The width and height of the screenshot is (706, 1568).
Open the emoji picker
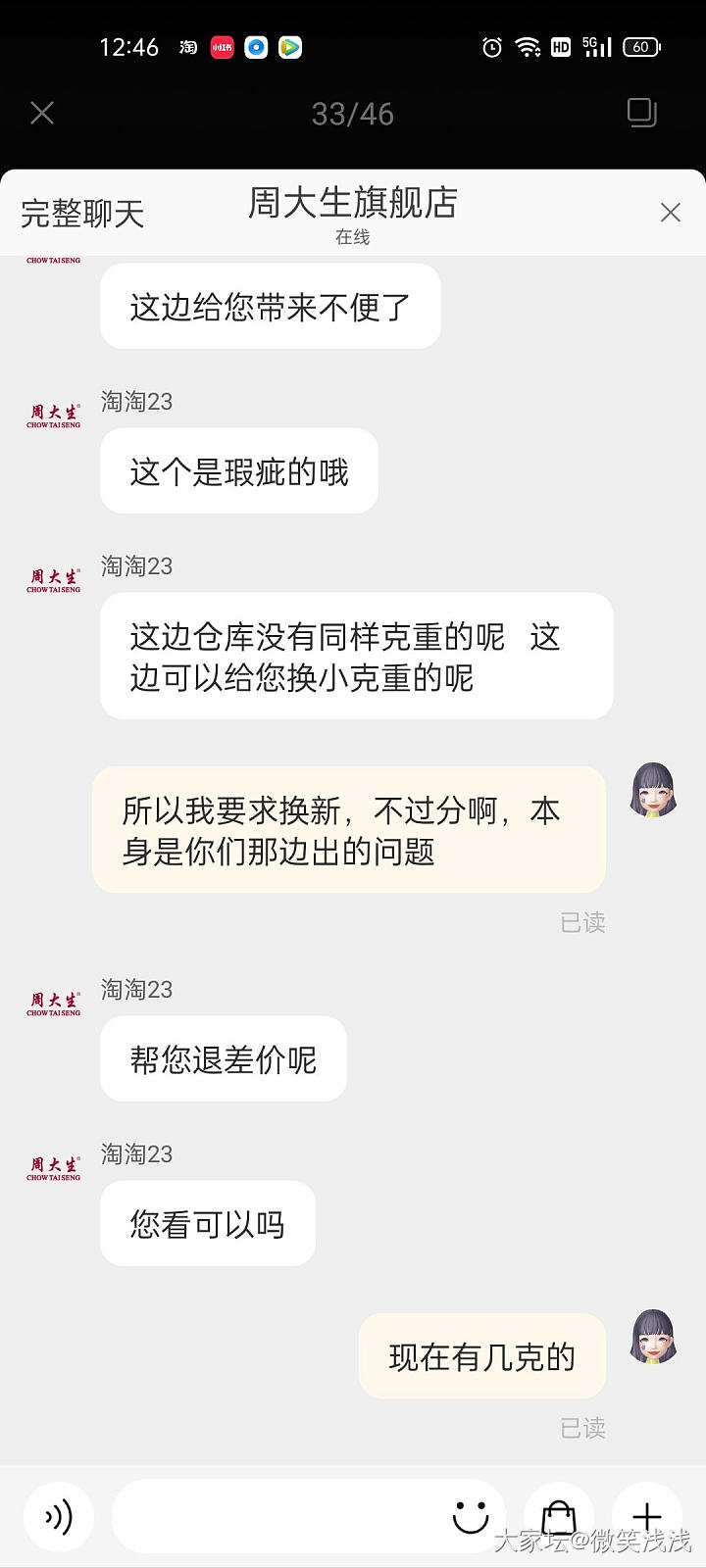pyautogui.click(x=471, y=1517)
